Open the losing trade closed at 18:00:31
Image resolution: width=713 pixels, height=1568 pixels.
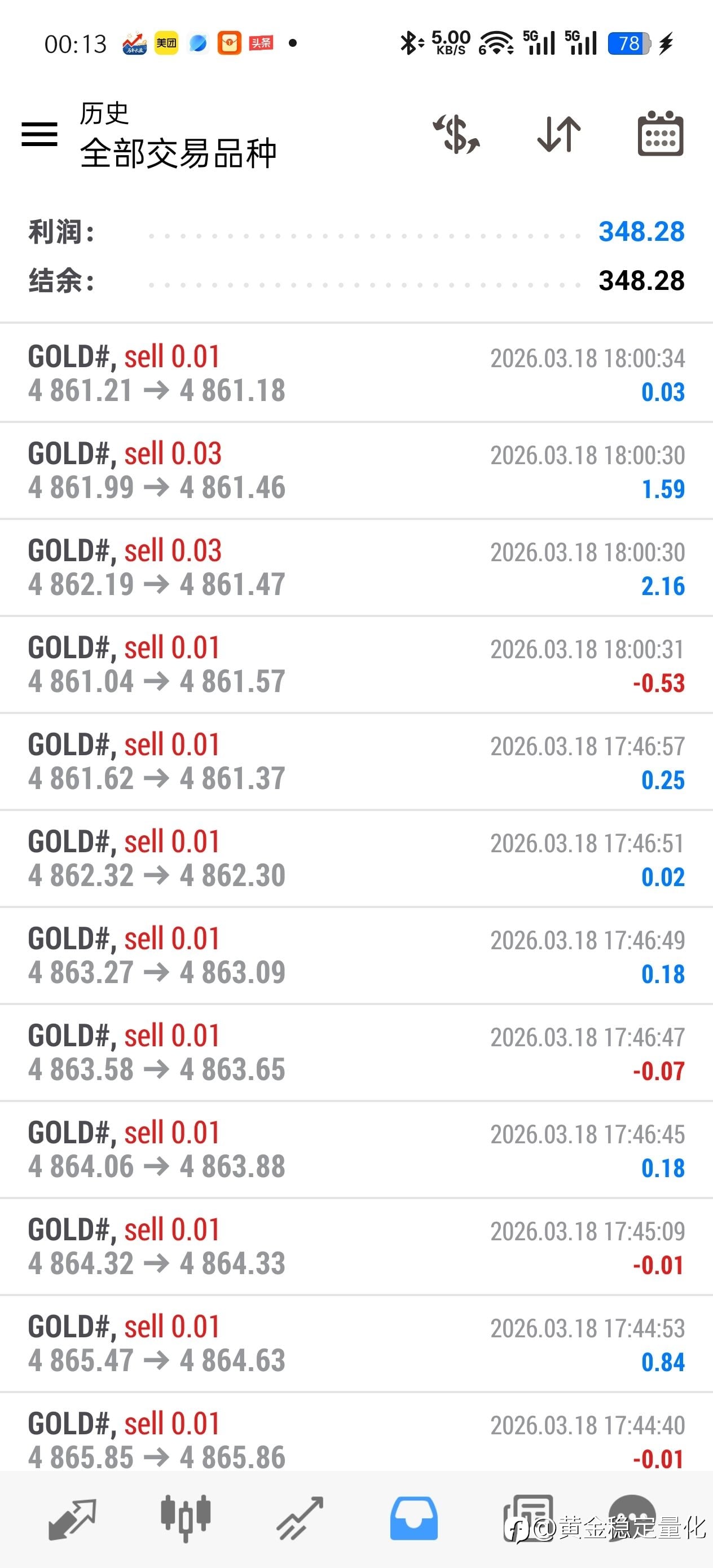point(356,664)
